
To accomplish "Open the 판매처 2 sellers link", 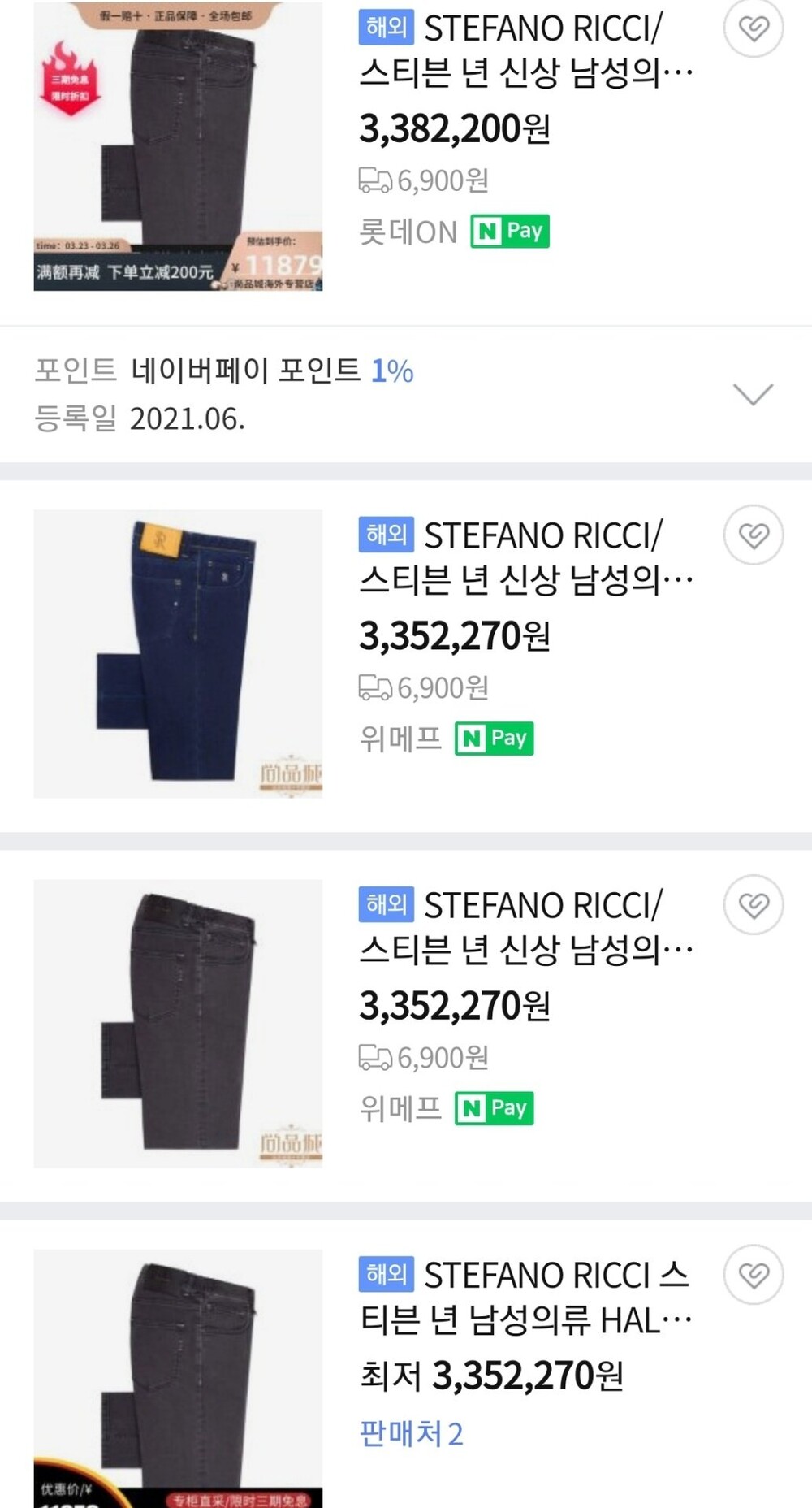I will [x=411, y=1434].
